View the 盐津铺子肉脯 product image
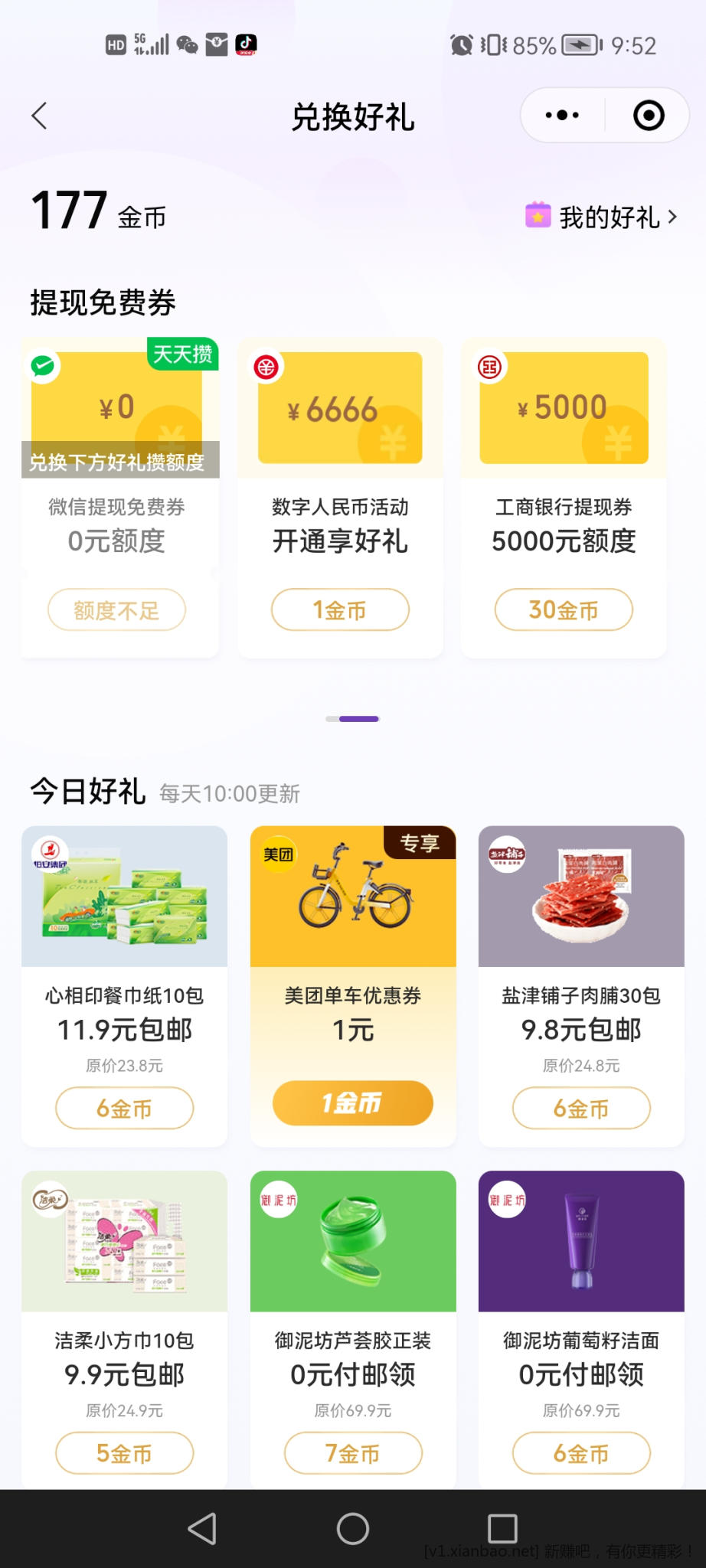The height and width of the screenshot is (1568, 706). coord(581,897)
